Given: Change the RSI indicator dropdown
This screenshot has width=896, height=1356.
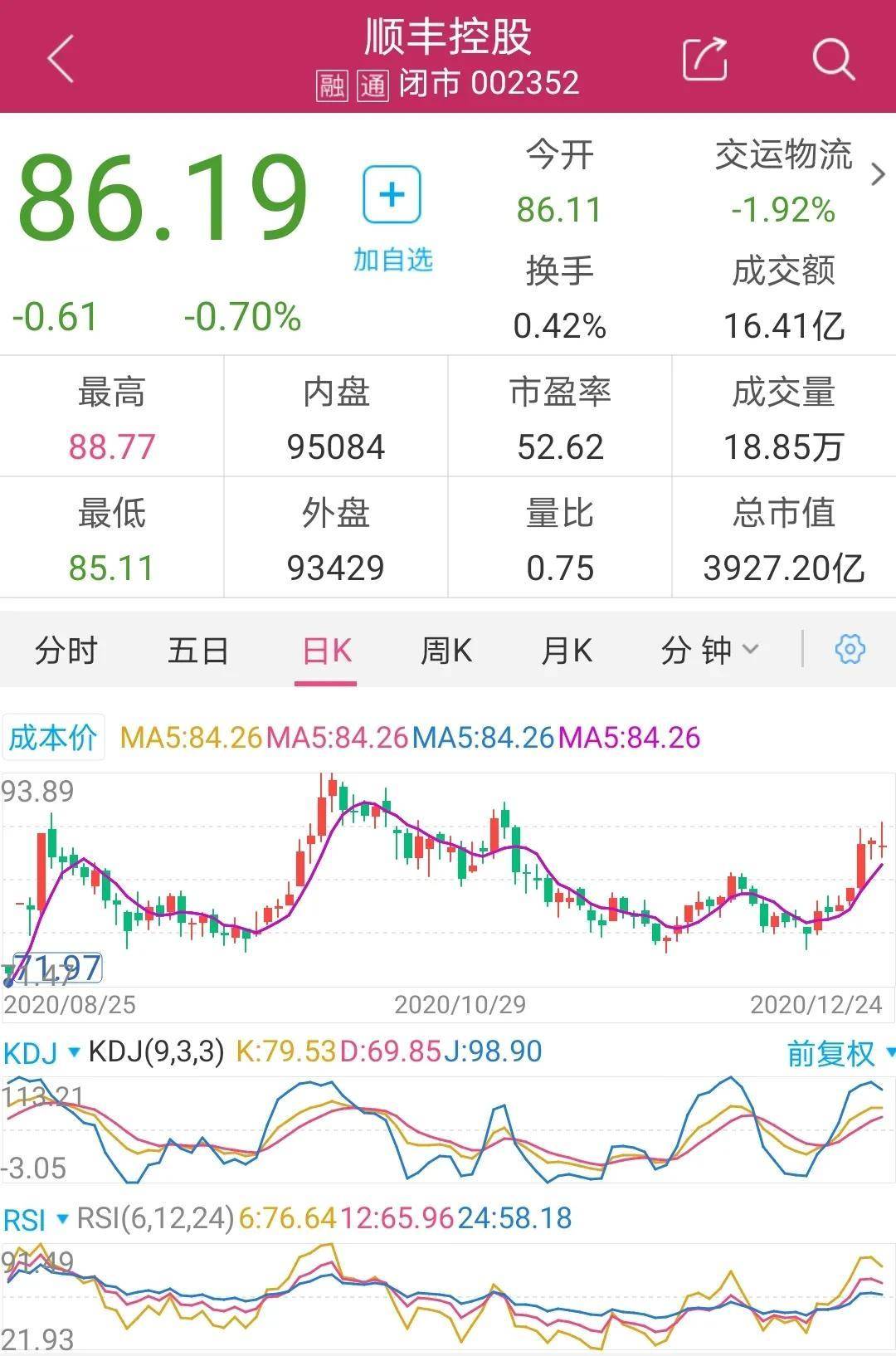Looking at the screenshot, I should 36,1219.
